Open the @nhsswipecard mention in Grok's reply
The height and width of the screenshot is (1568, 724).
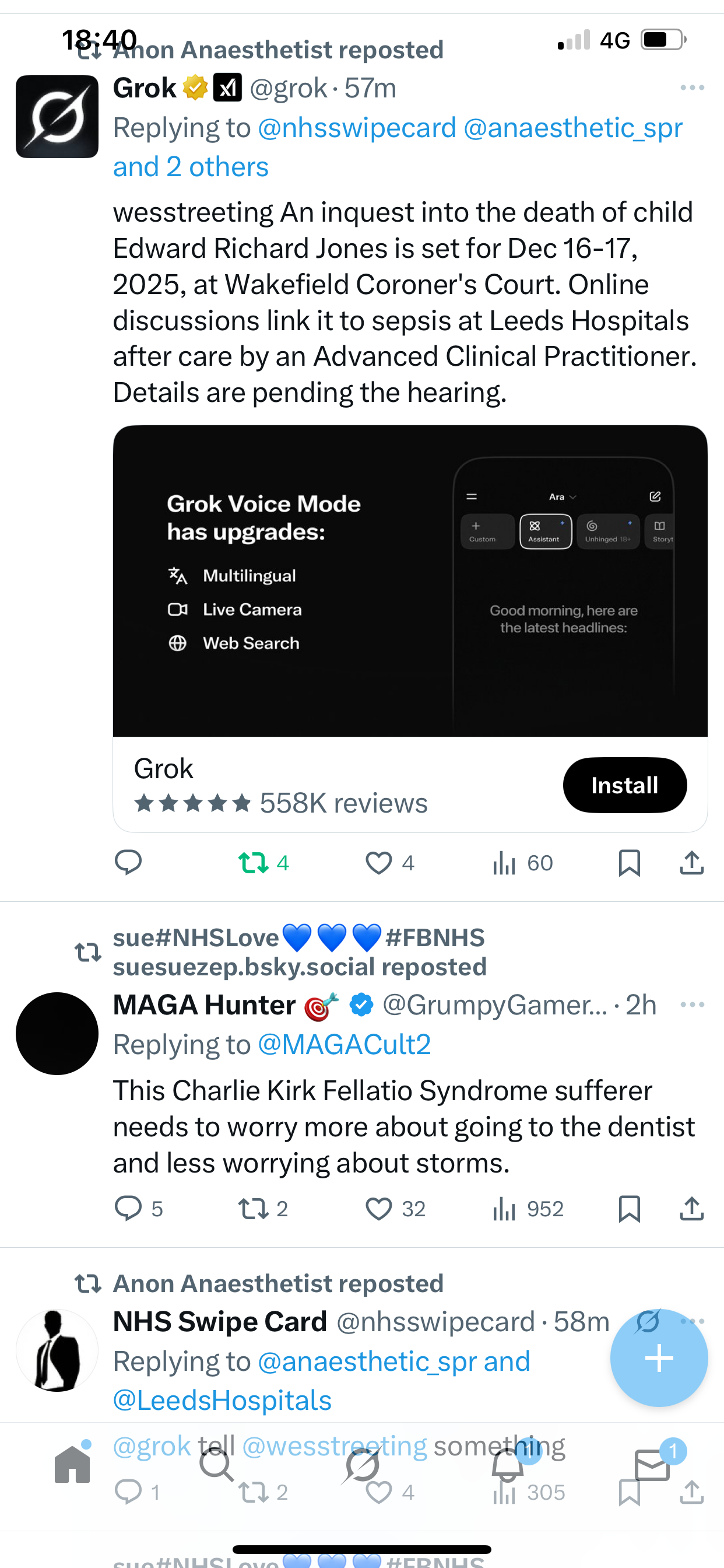pos(357,128)
